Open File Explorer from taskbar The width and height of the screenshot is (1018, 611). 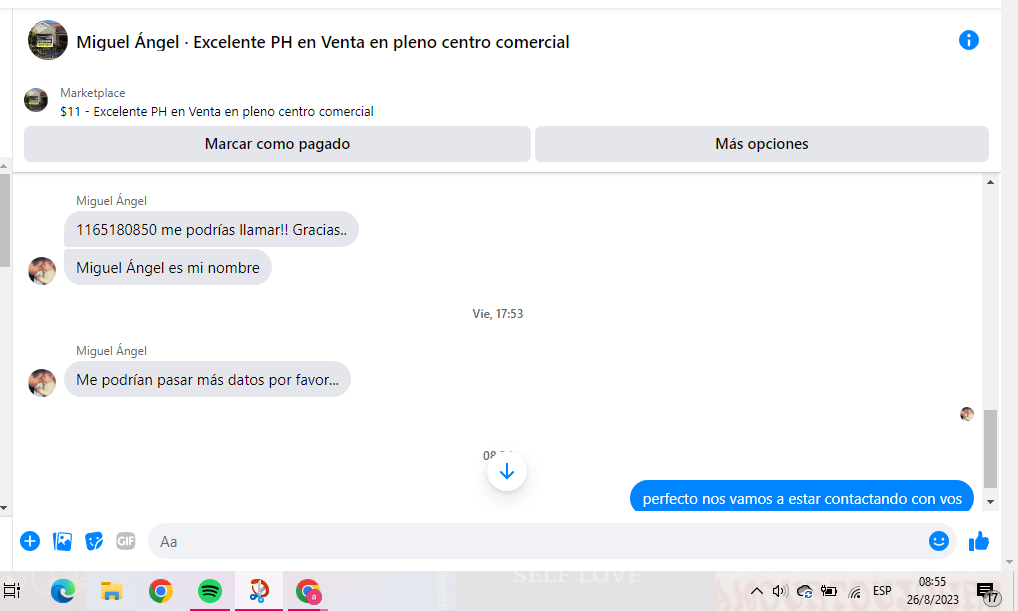(x=111, y=591)
